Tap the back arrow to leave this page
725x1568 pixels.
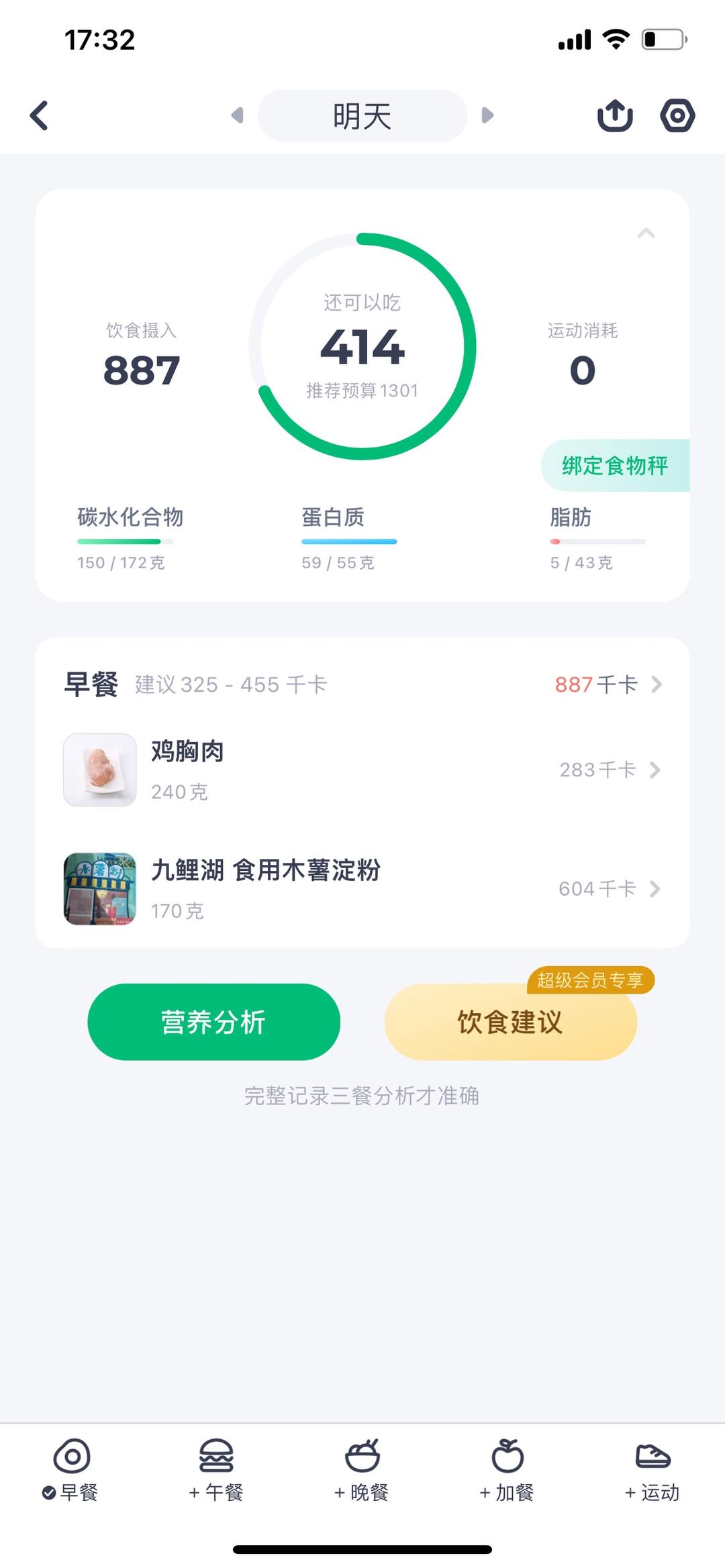pos(38,115)
